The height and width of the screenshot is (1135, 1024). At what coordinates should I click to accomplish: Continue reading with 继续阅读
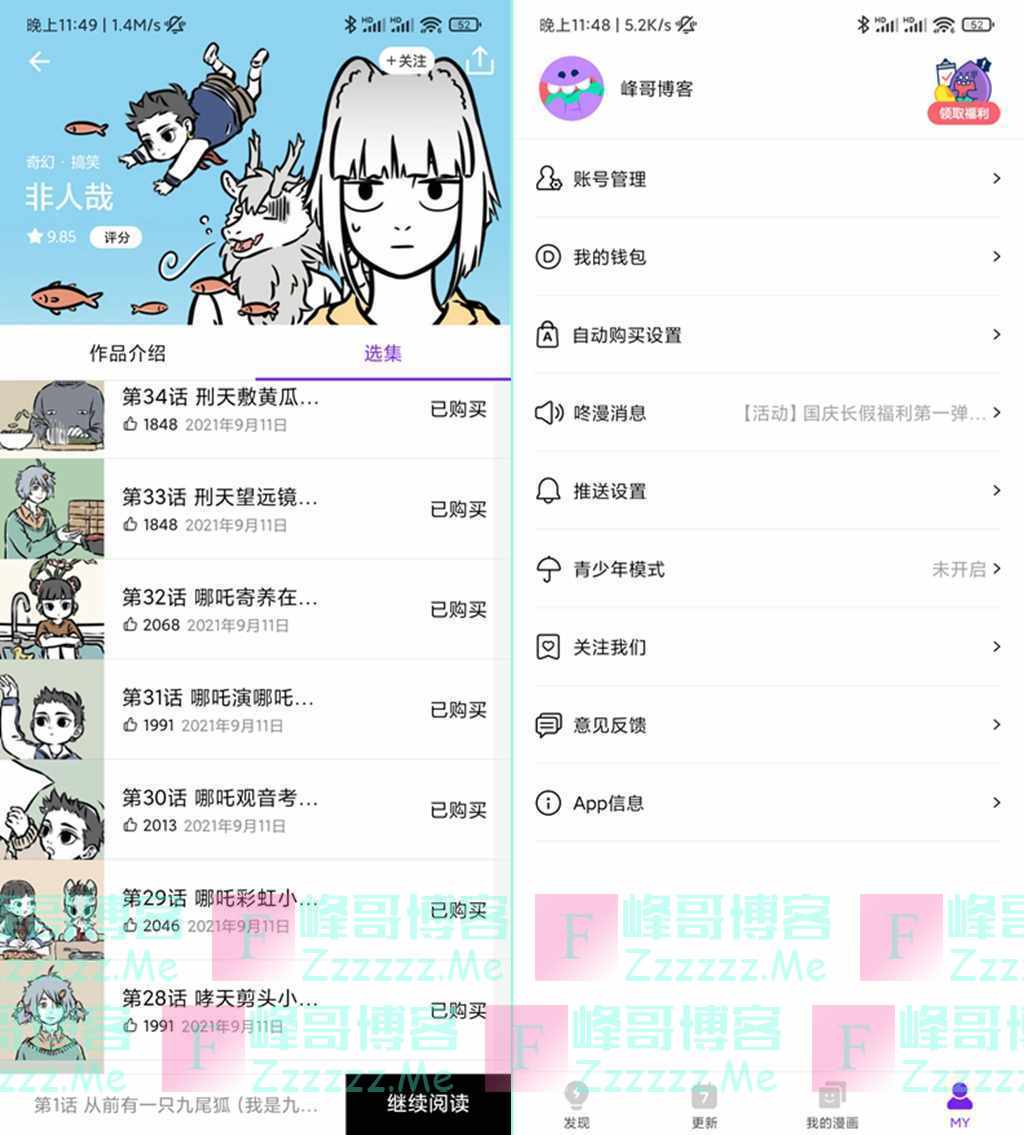(428, 1104)
